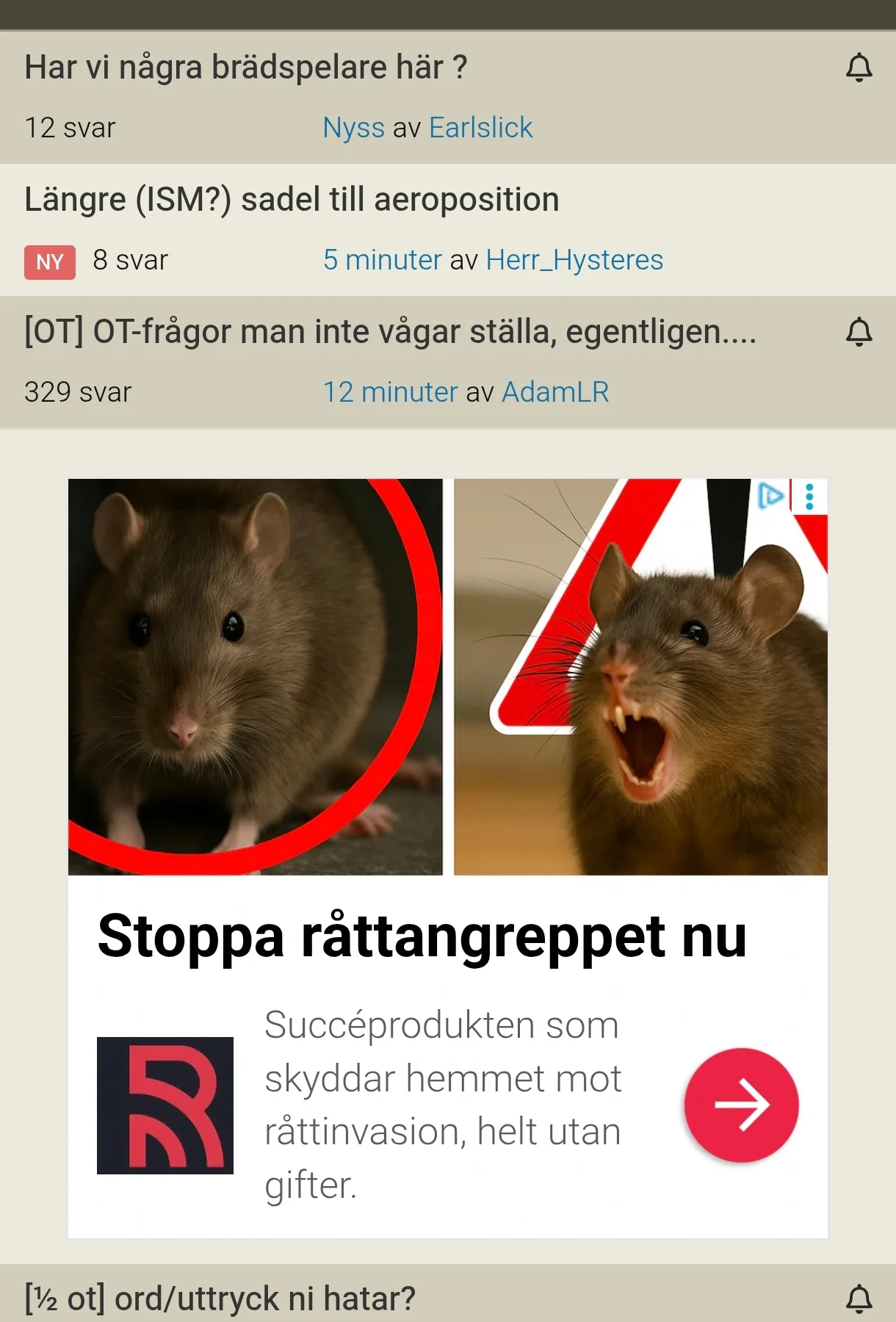Jump to the "12 minuter" latest reply
This screenshot has width=896, height=1322.
(x=390, y=392)
